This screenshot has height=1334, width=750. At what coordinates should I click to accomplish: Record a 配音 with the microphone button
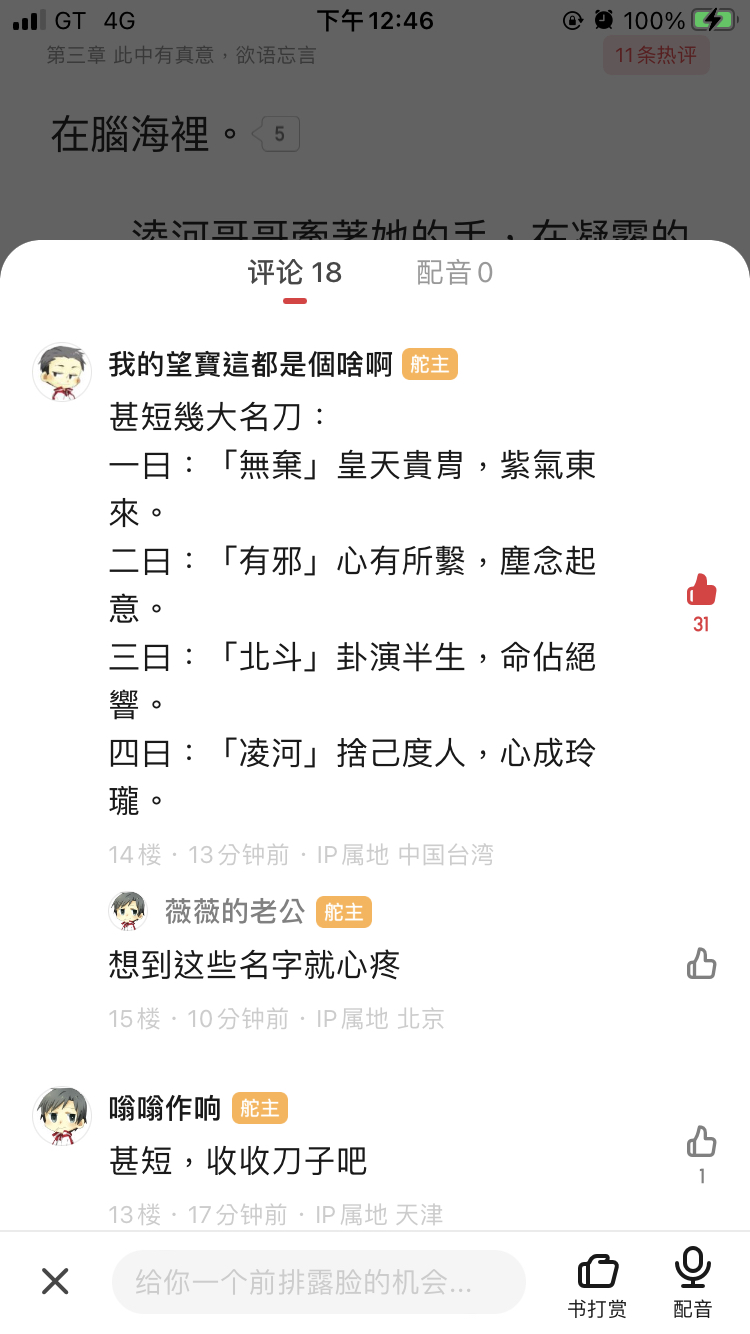click(692, 1283)
